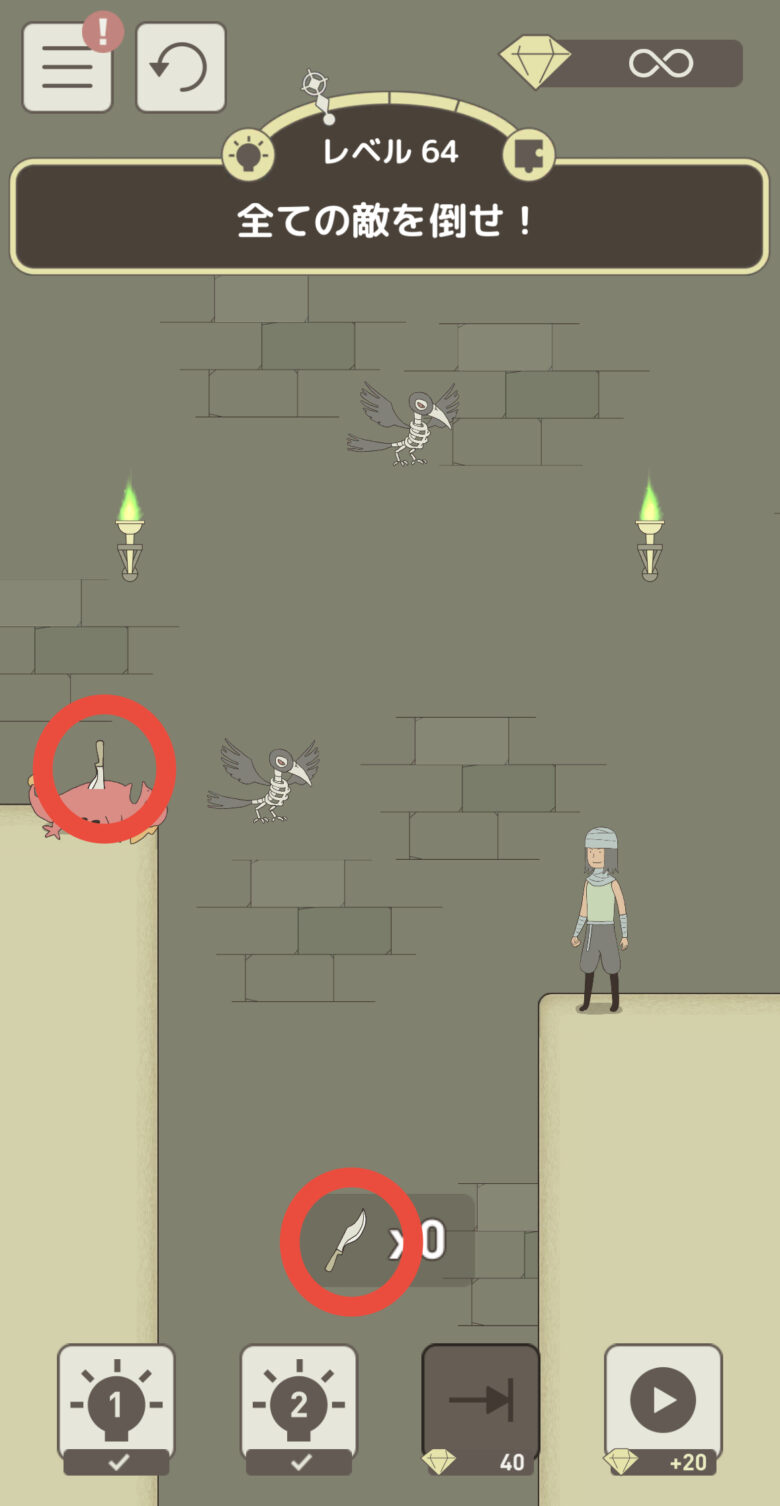This screenshot has height=1506, width=780.
Task: Tap the puzzle piece icon
Action: [527, 156]
